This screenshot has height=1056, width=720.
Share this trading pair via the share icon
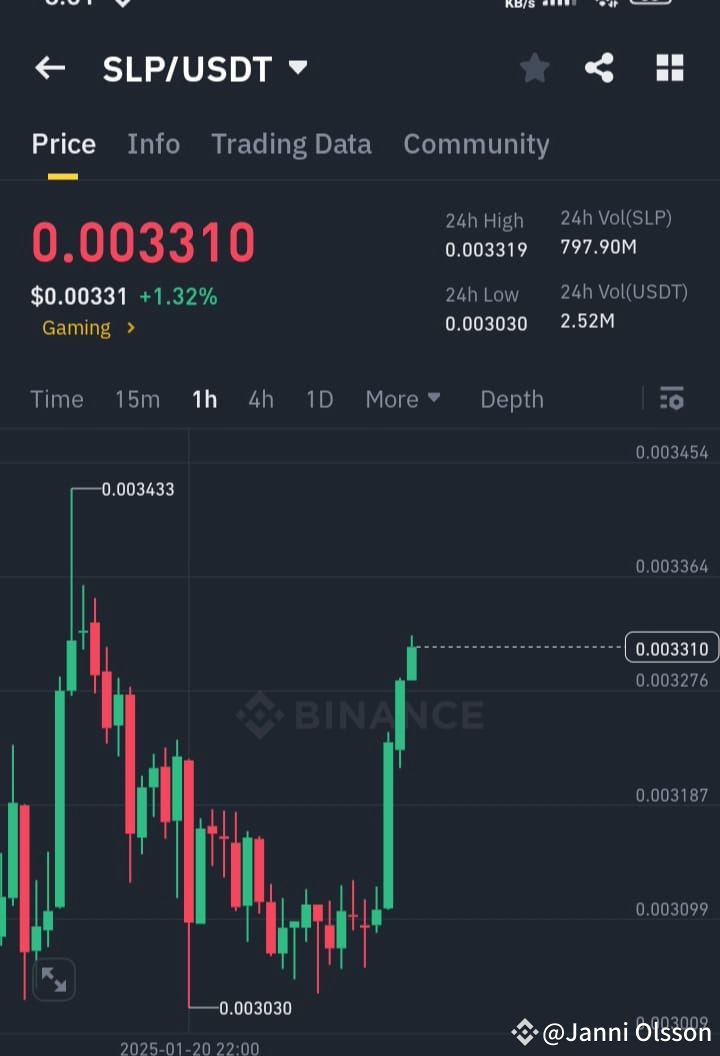tap(600, 68)
